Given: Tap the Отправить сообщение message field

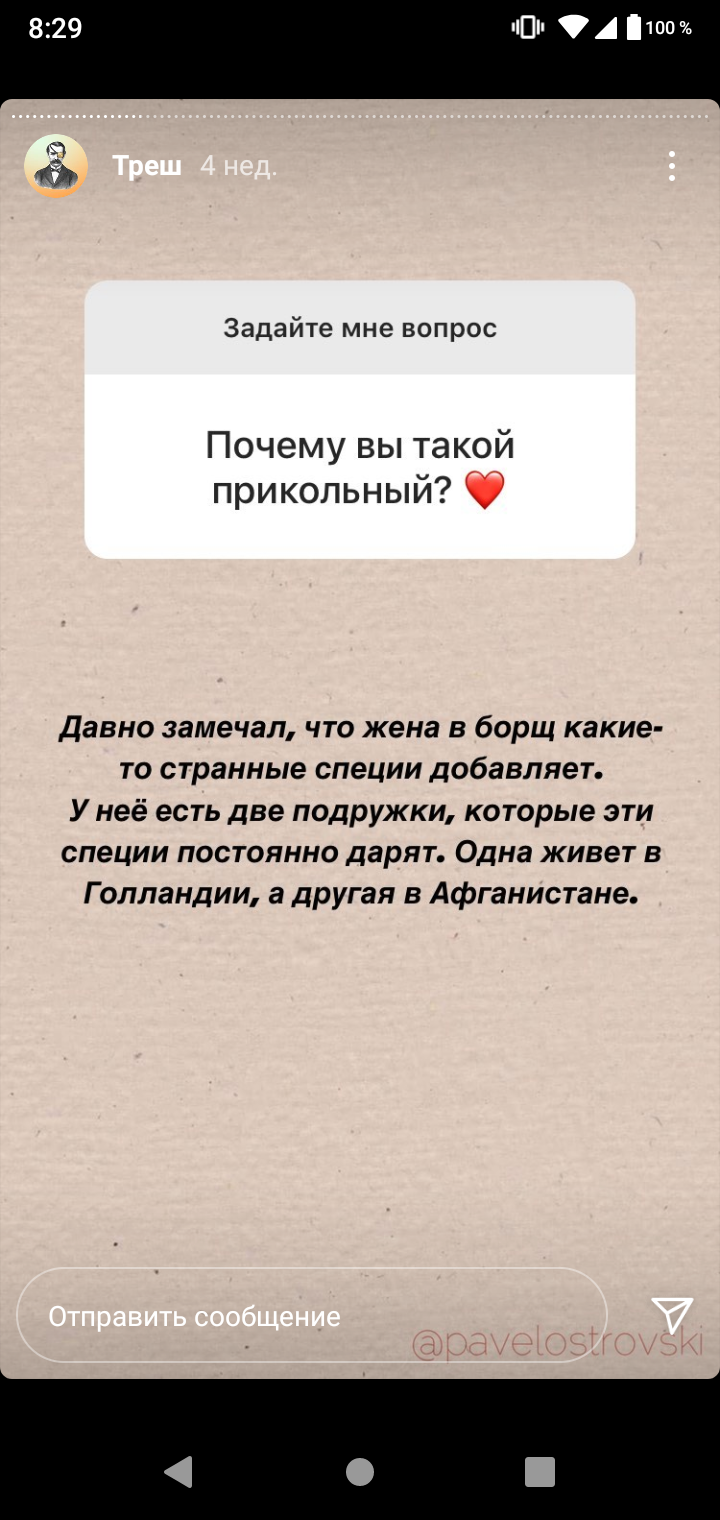Looking at the screenshot, I should point(312,1316).
